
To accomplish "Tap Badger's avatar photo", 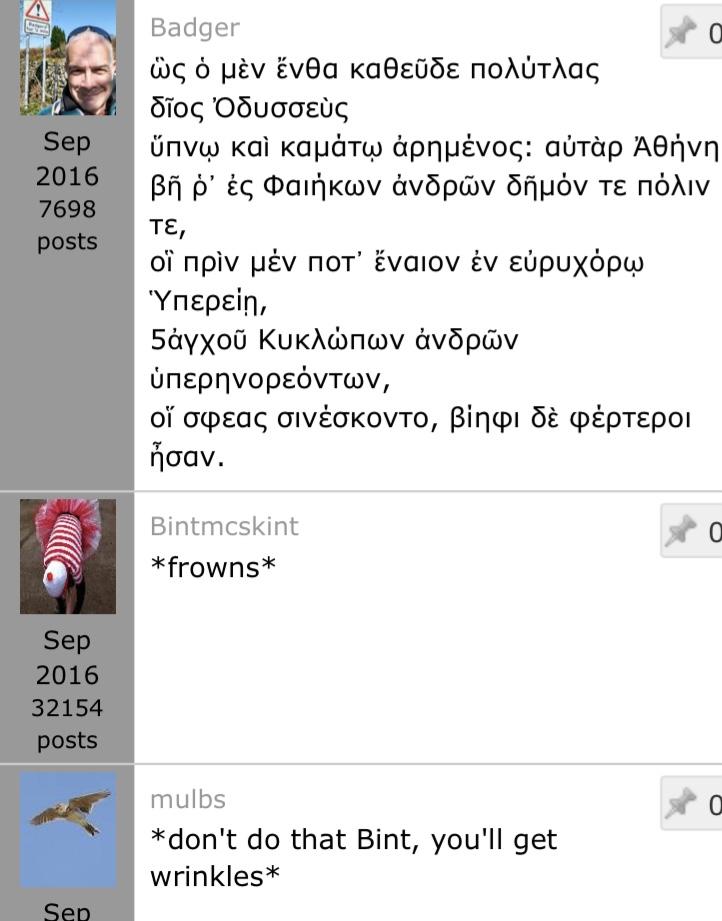I will (x=68, y=57).
